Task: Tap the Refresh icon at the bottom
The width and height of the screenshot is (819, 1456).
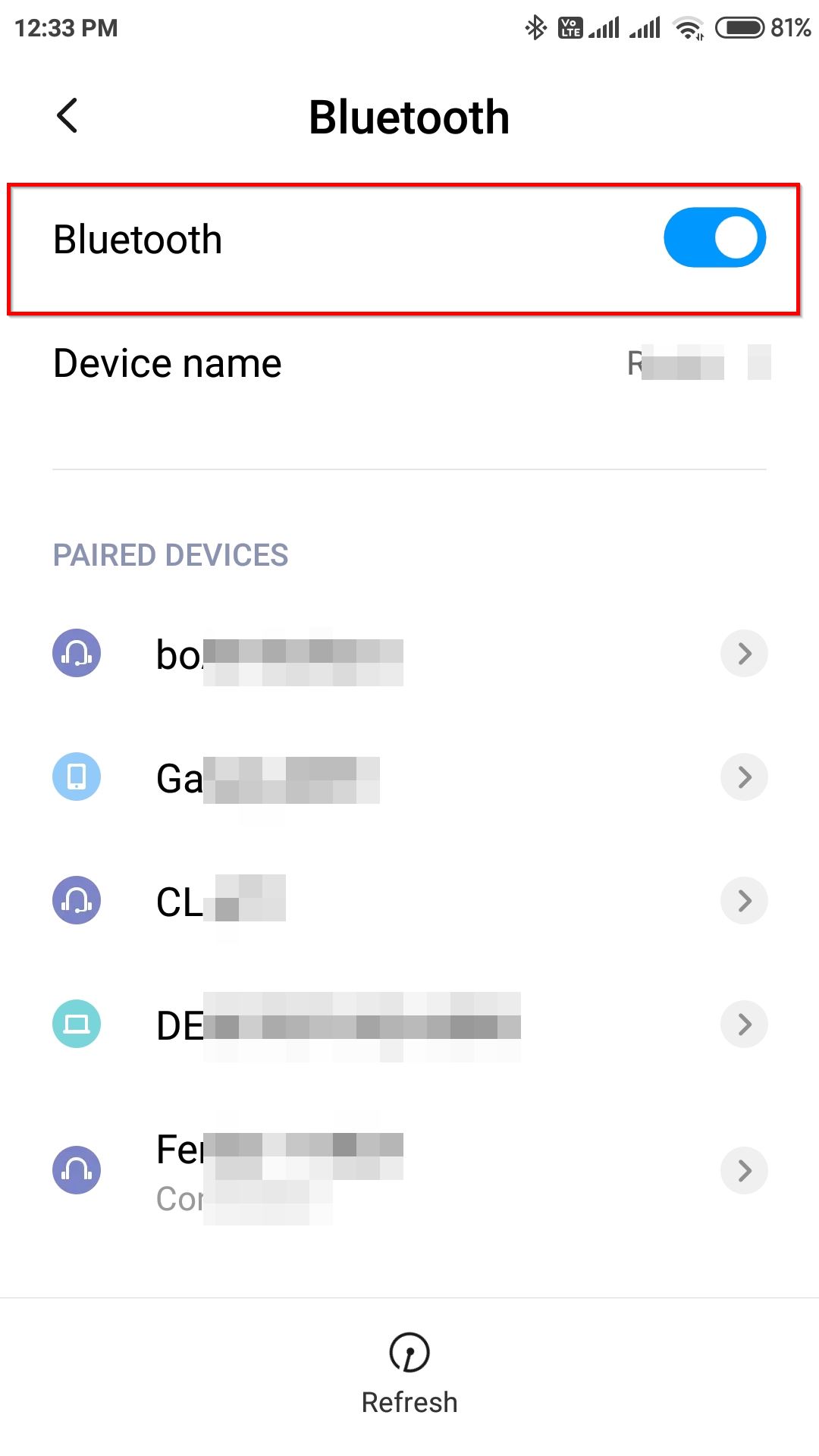Action: (409, 1354)
